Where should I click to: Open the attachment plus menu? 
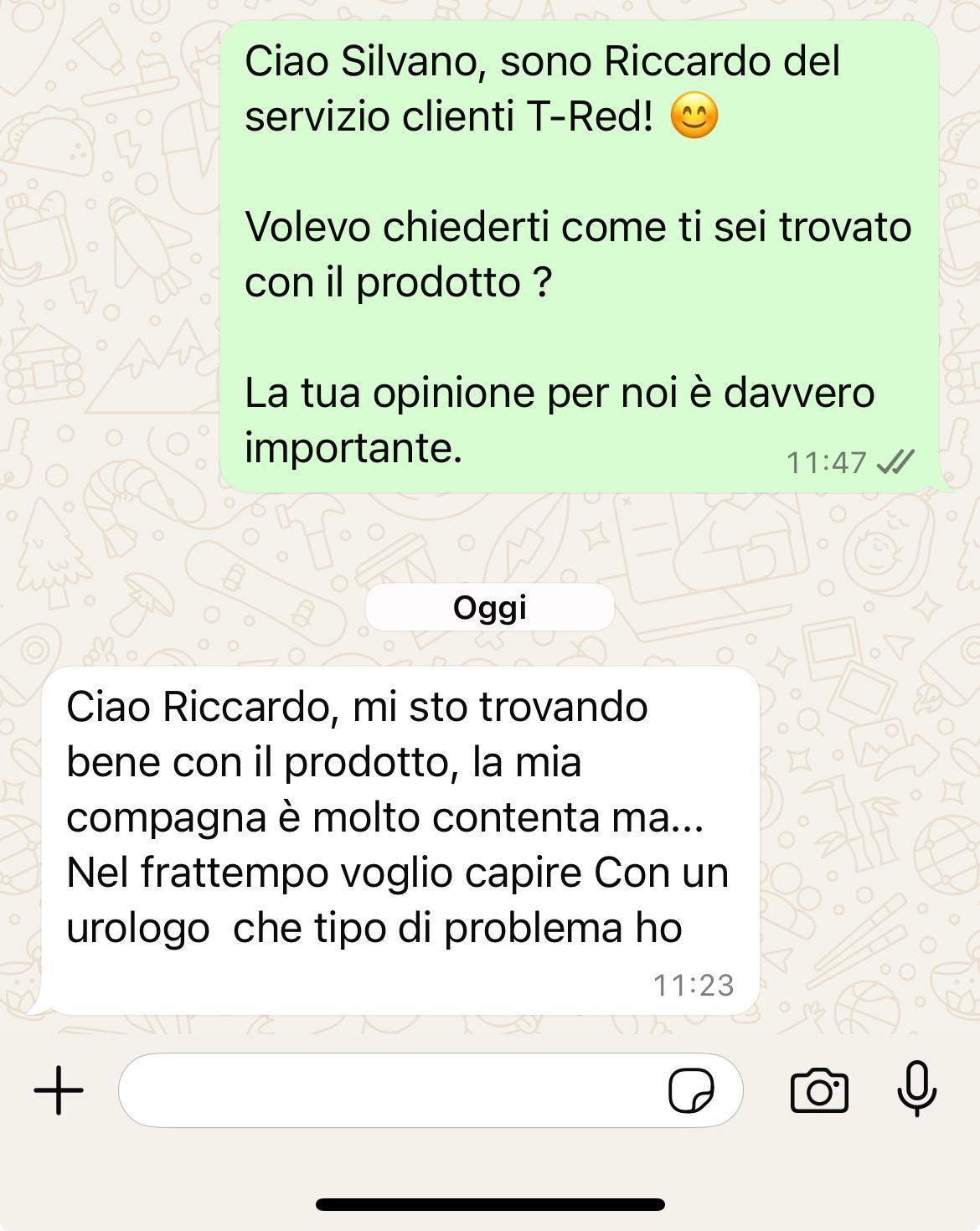[x=59, y=1090]
